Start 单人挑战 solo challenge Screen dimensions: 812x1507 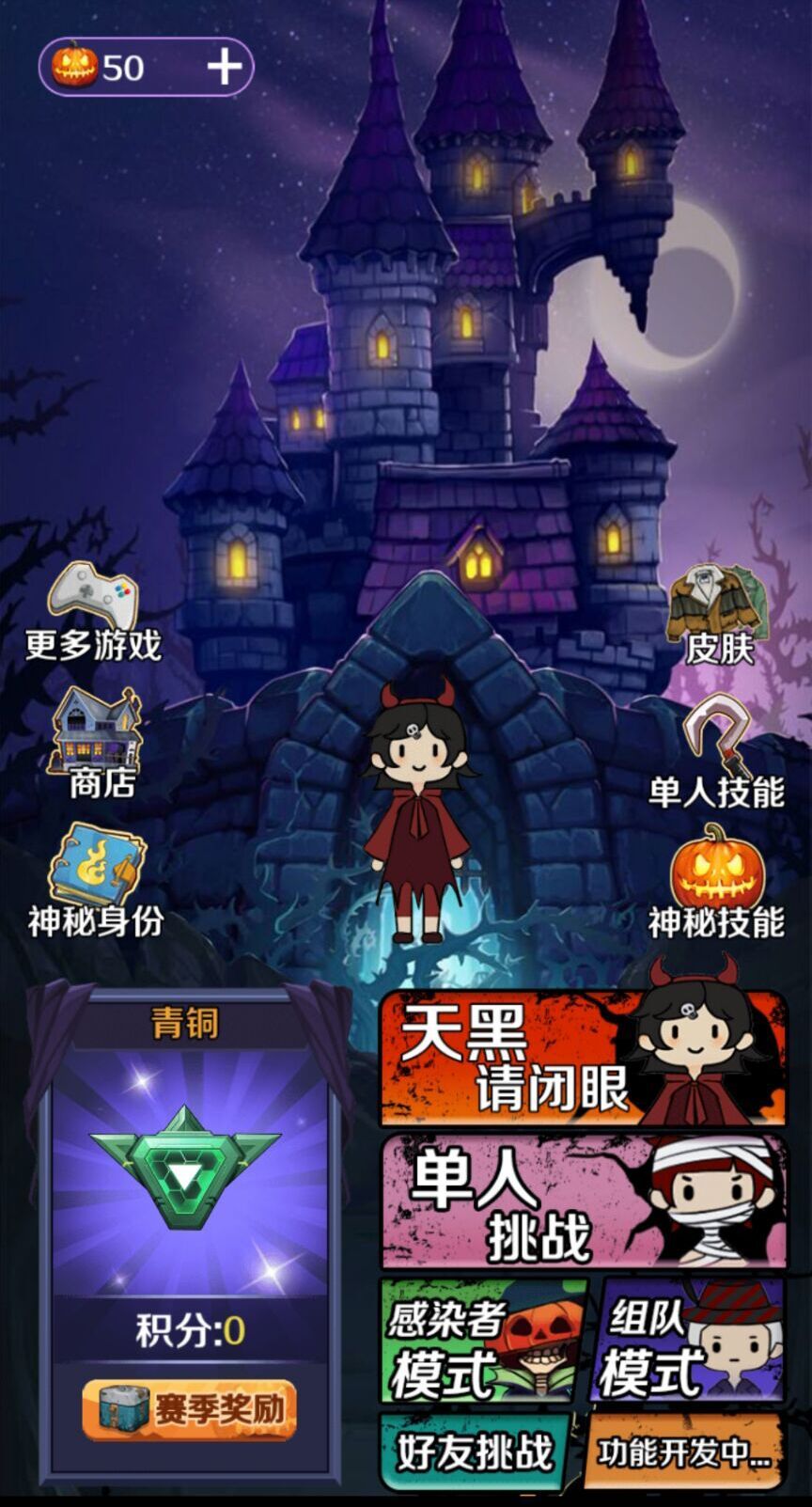[583, 1202]
